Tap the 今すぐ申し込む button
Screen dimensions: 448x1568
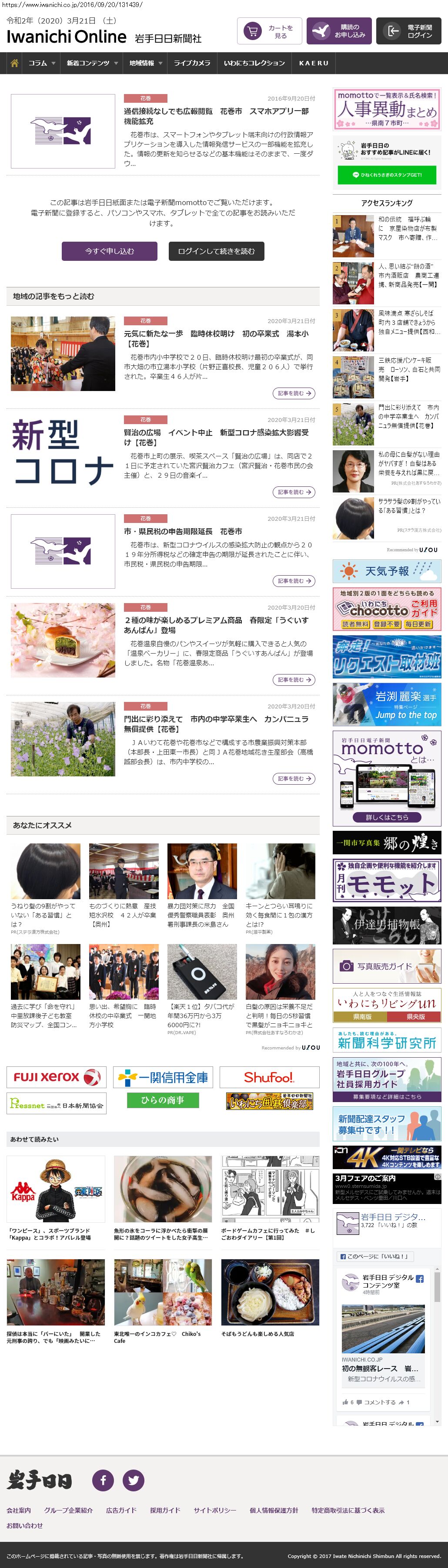[x=110, y=251]
